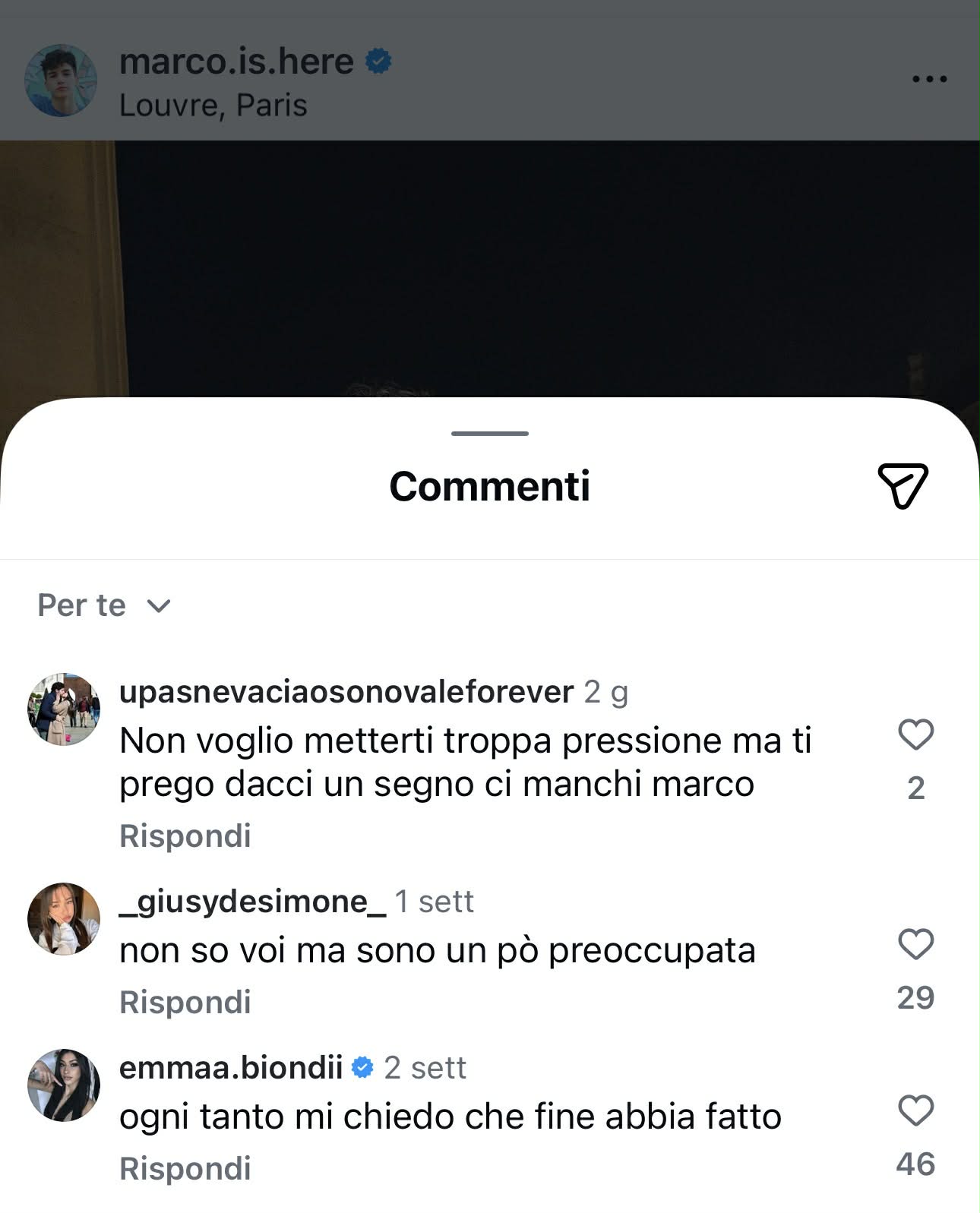View _giusydesimone_'s profile via avatar
This screenshot has width=980, height=1213.
pos(64,919)
